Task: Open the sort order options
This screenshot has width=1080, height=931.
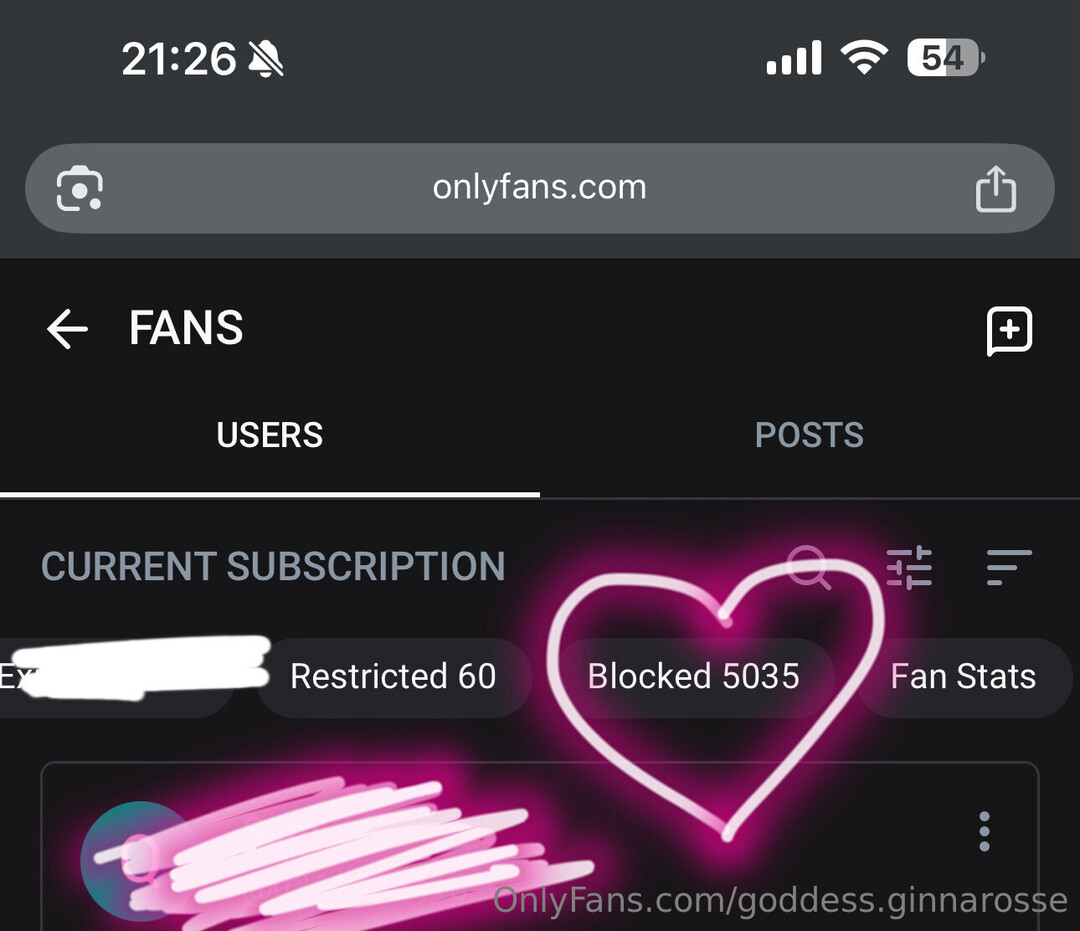Action: click(1008, 567)
